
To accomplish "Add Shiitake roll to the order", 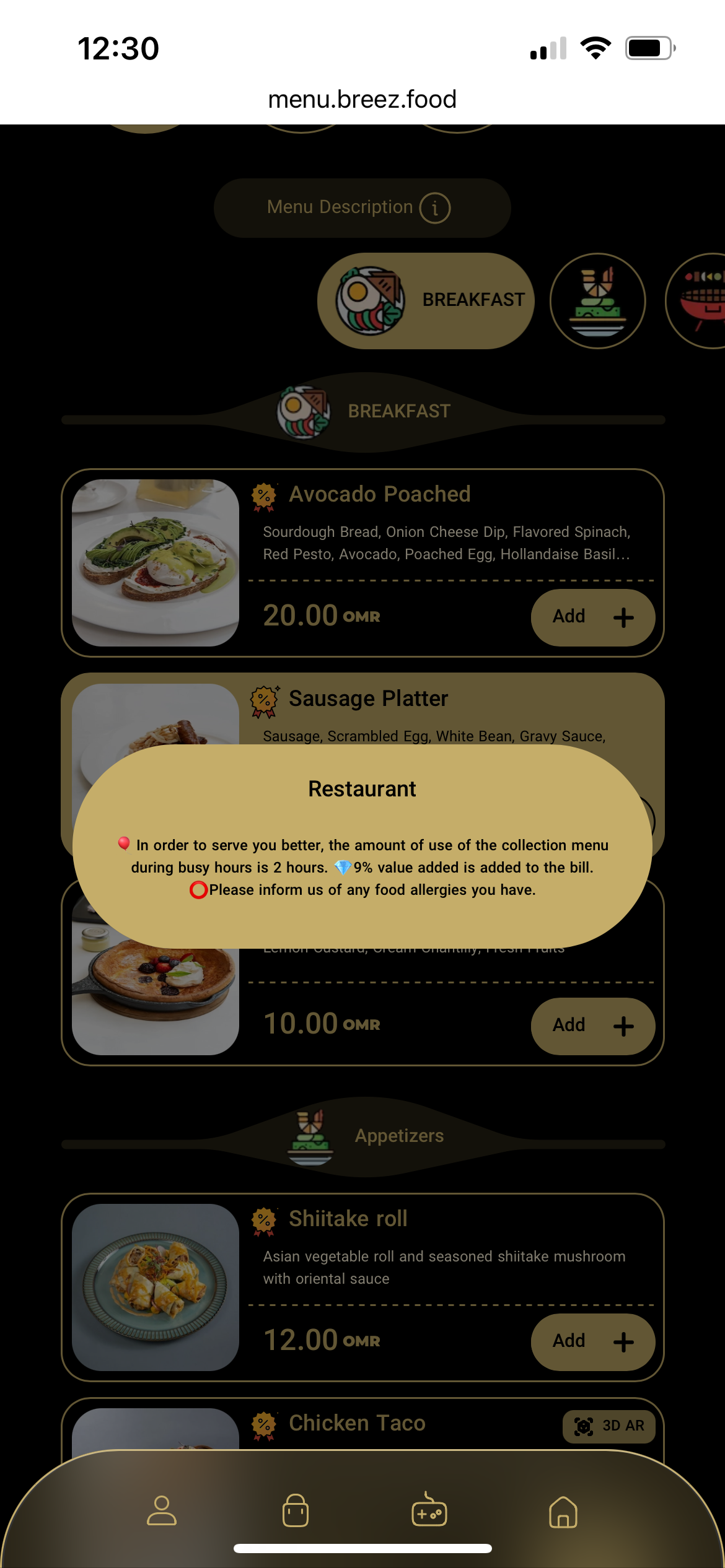I will click(592, 1341).
